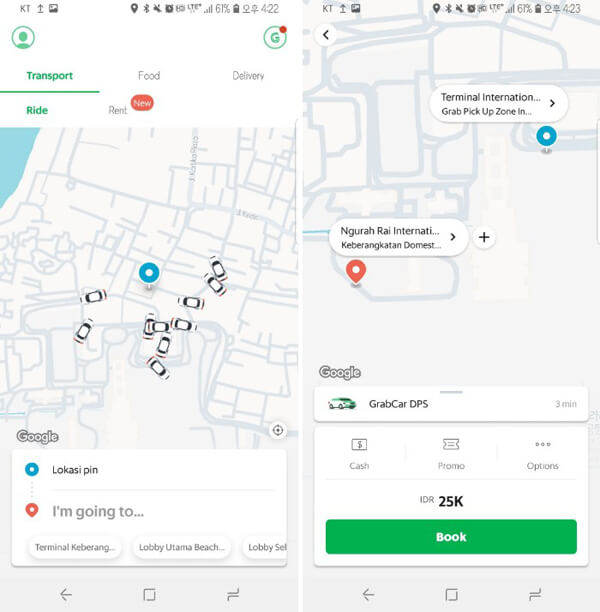Open the Grab rewards icon with red dot
Screen dimensions: 600x612
click(x=273, y=38)
